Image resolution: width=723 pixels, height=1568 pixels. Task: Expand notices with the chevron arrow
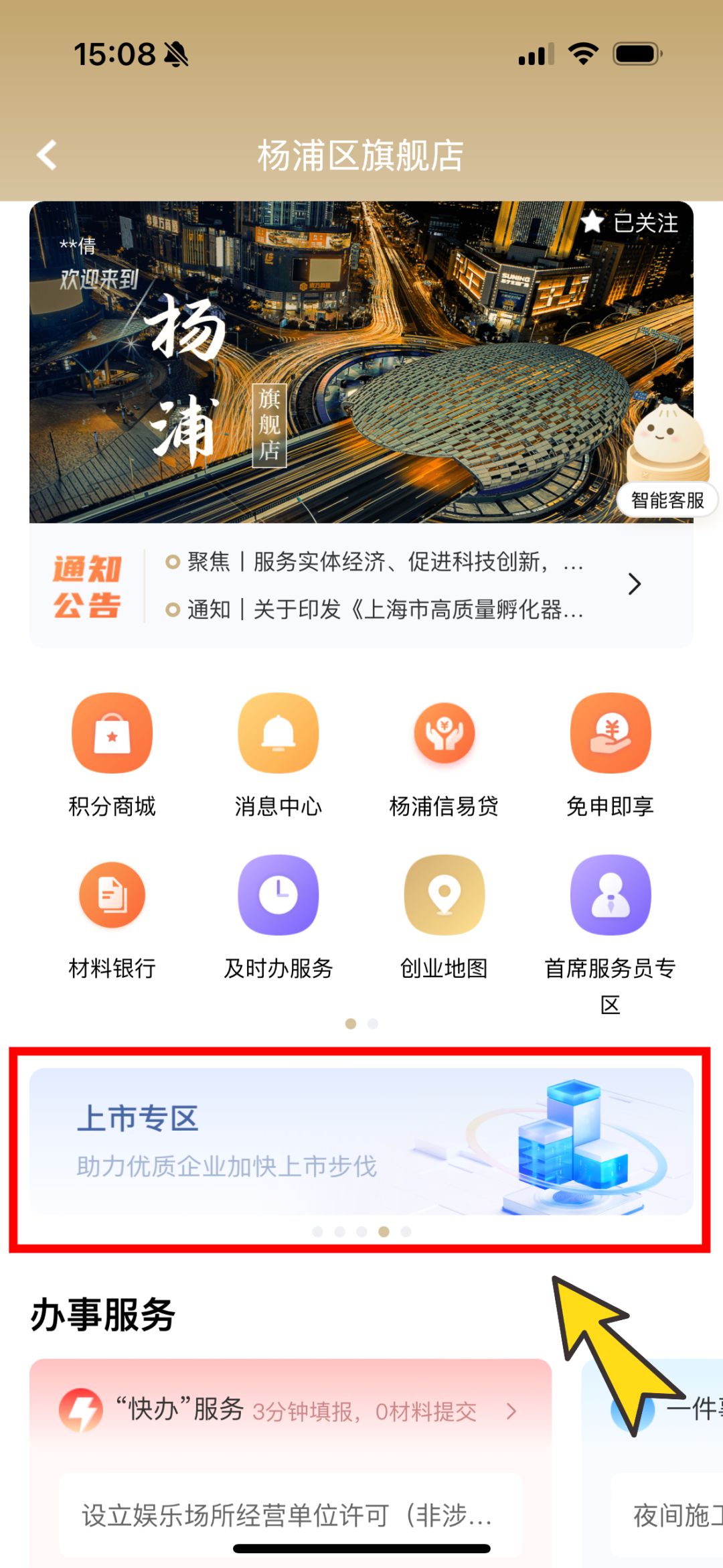coord(634,585)
